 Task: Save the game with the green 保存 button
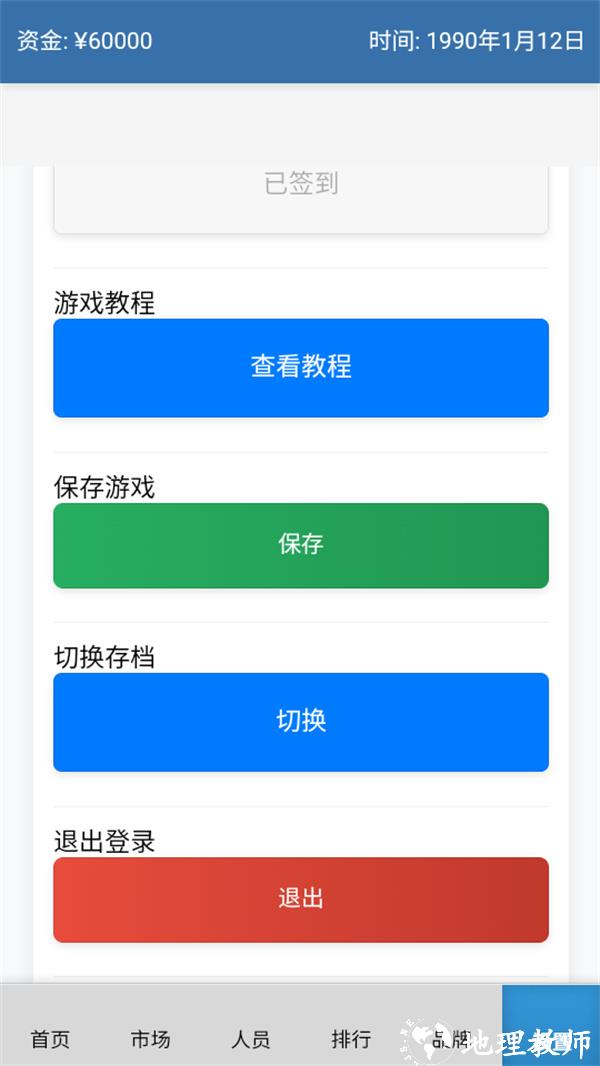click(300, 545)
